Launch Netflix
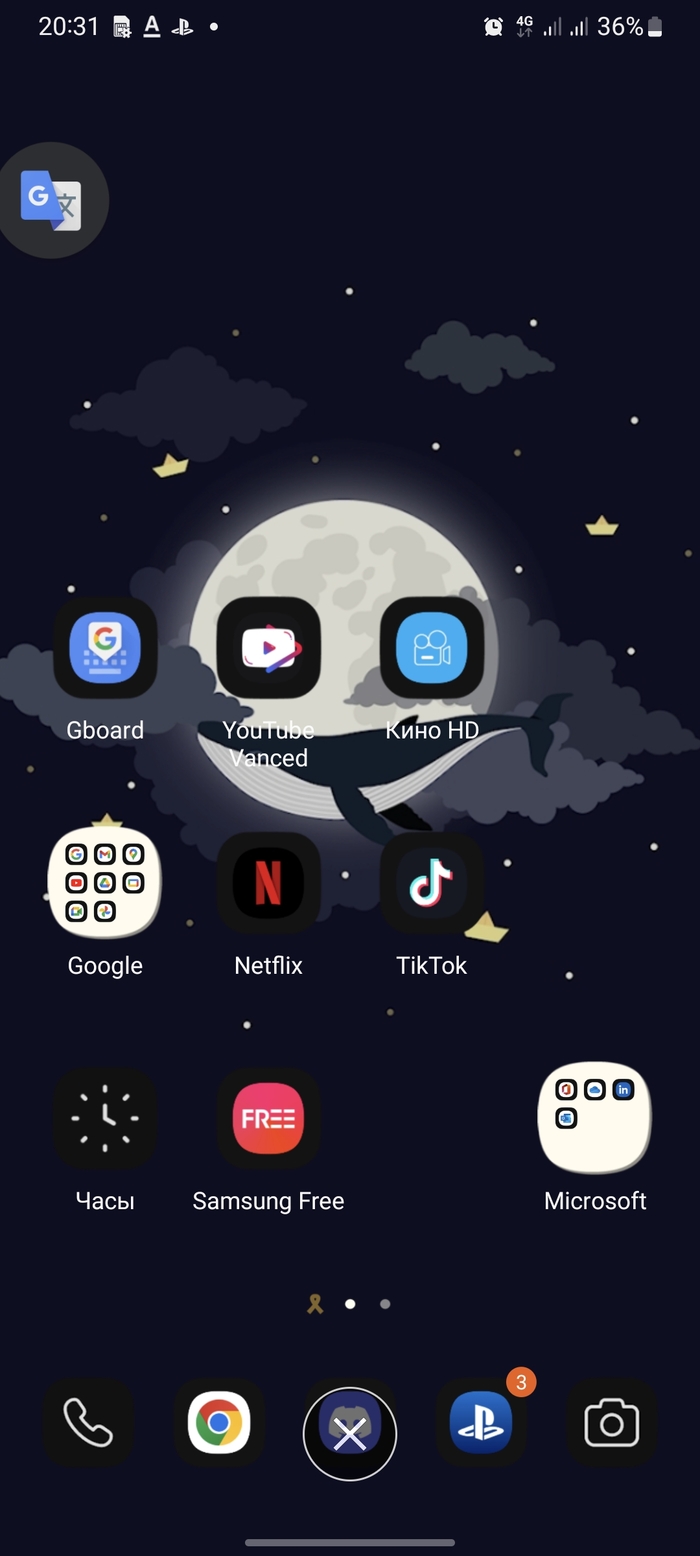 pos(268,883)
